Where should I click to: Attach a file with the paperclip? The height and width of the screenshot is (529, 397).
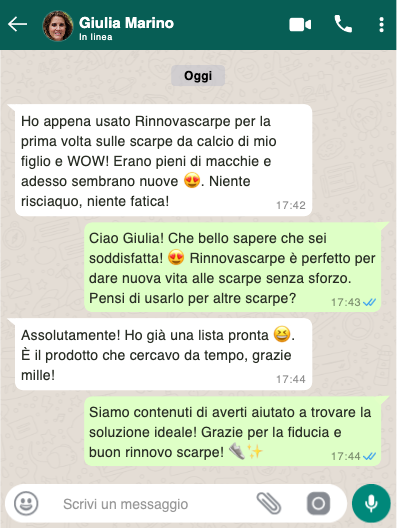(269, 503)
